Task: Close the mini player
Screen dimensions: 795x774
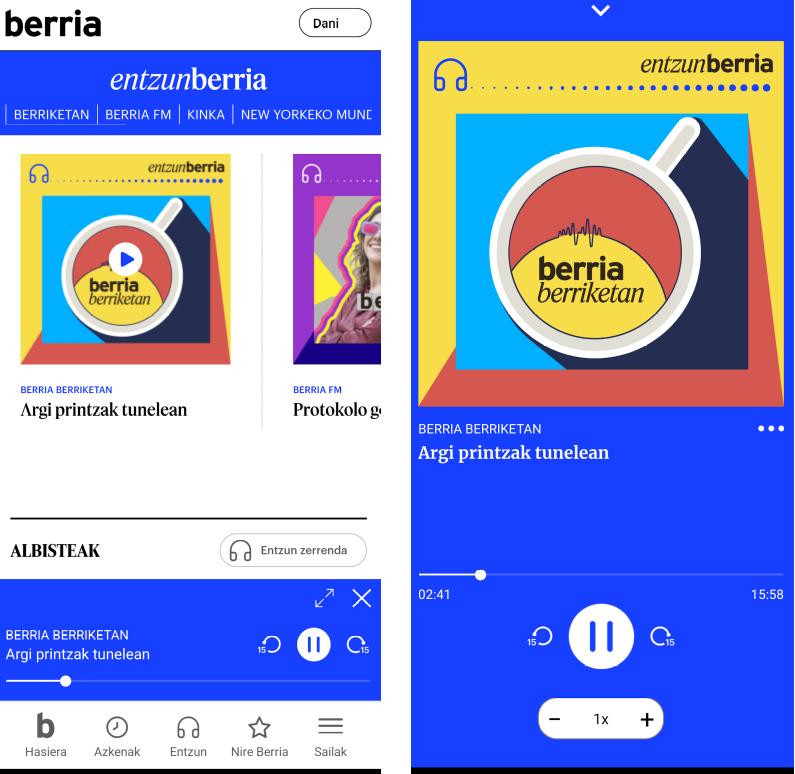Action: coord(361,599)
